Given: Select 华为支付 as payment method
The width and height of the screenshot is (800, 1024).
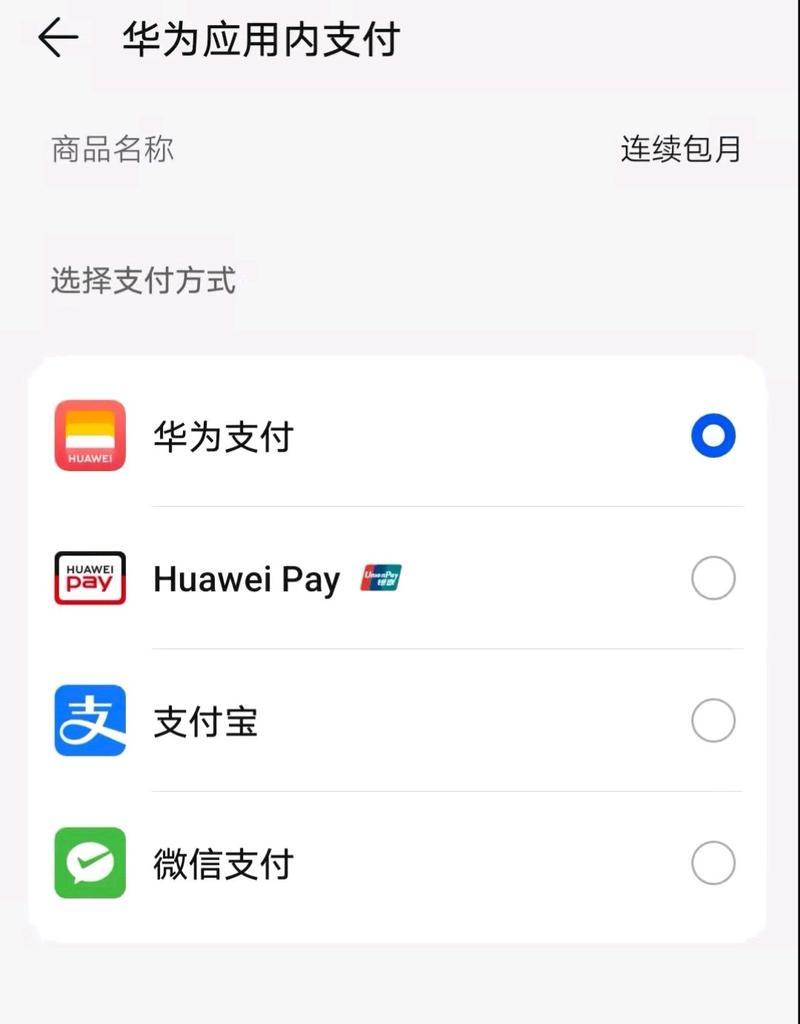Looking at the screenshot, I should pos(712,436).
